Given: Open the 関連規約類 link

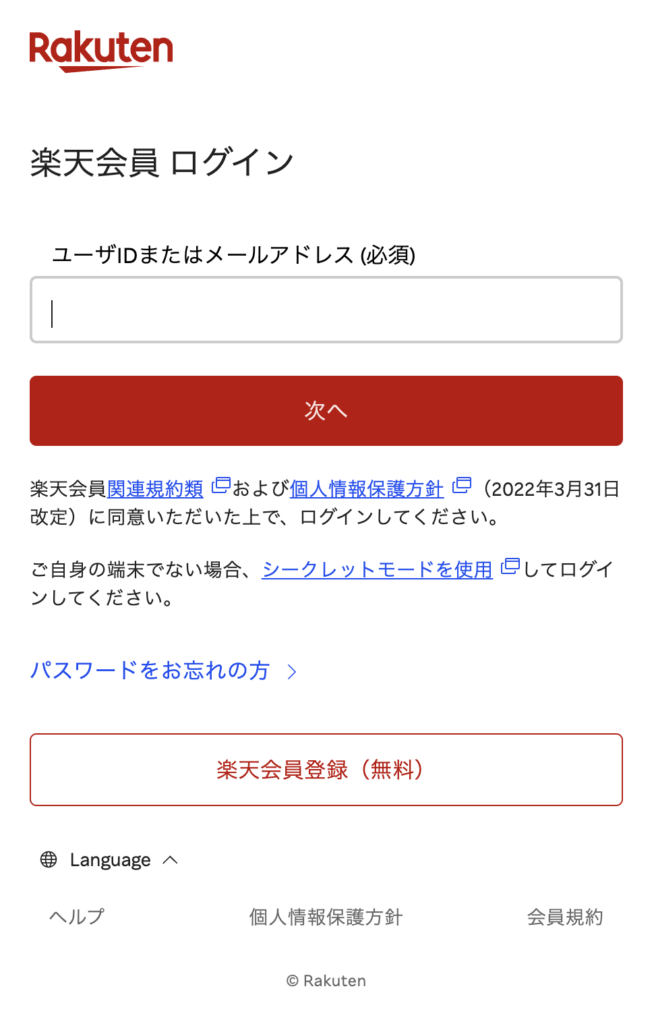Looking at the screenshot, I should click(x=155, y=489).
